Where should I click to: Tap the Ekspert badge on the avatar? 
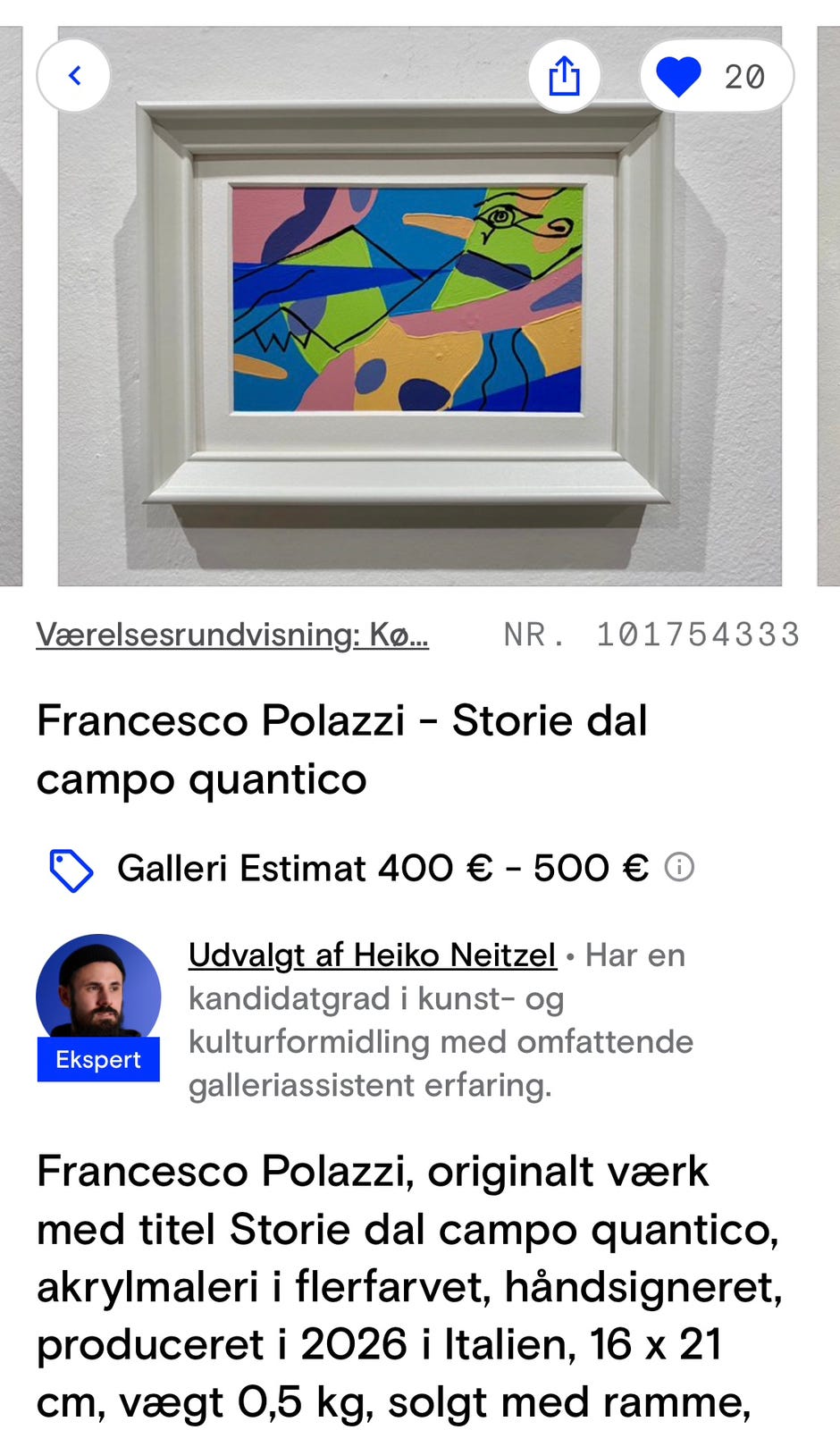[98, 1060]
